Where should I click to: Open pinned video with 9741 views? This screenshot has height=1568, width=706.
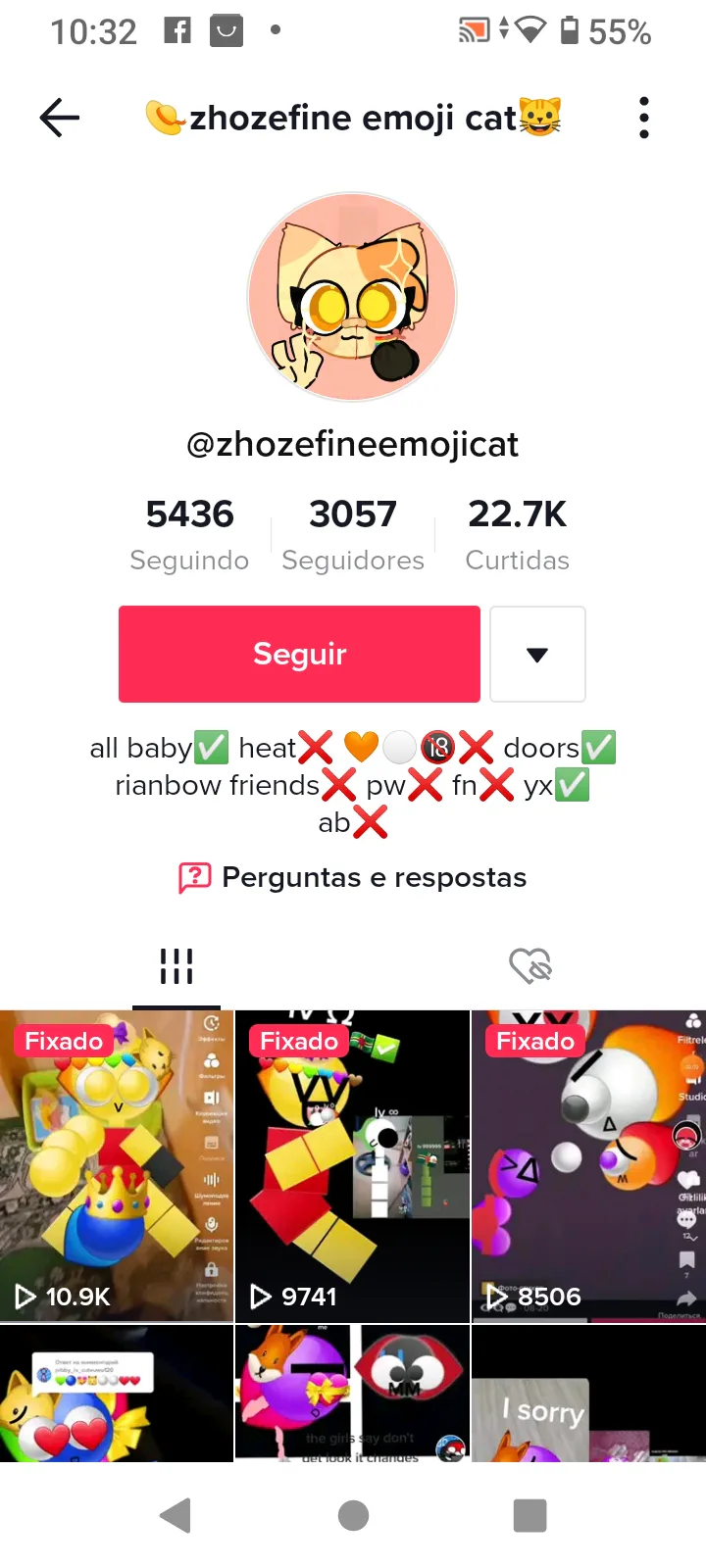coord(353,1166)
